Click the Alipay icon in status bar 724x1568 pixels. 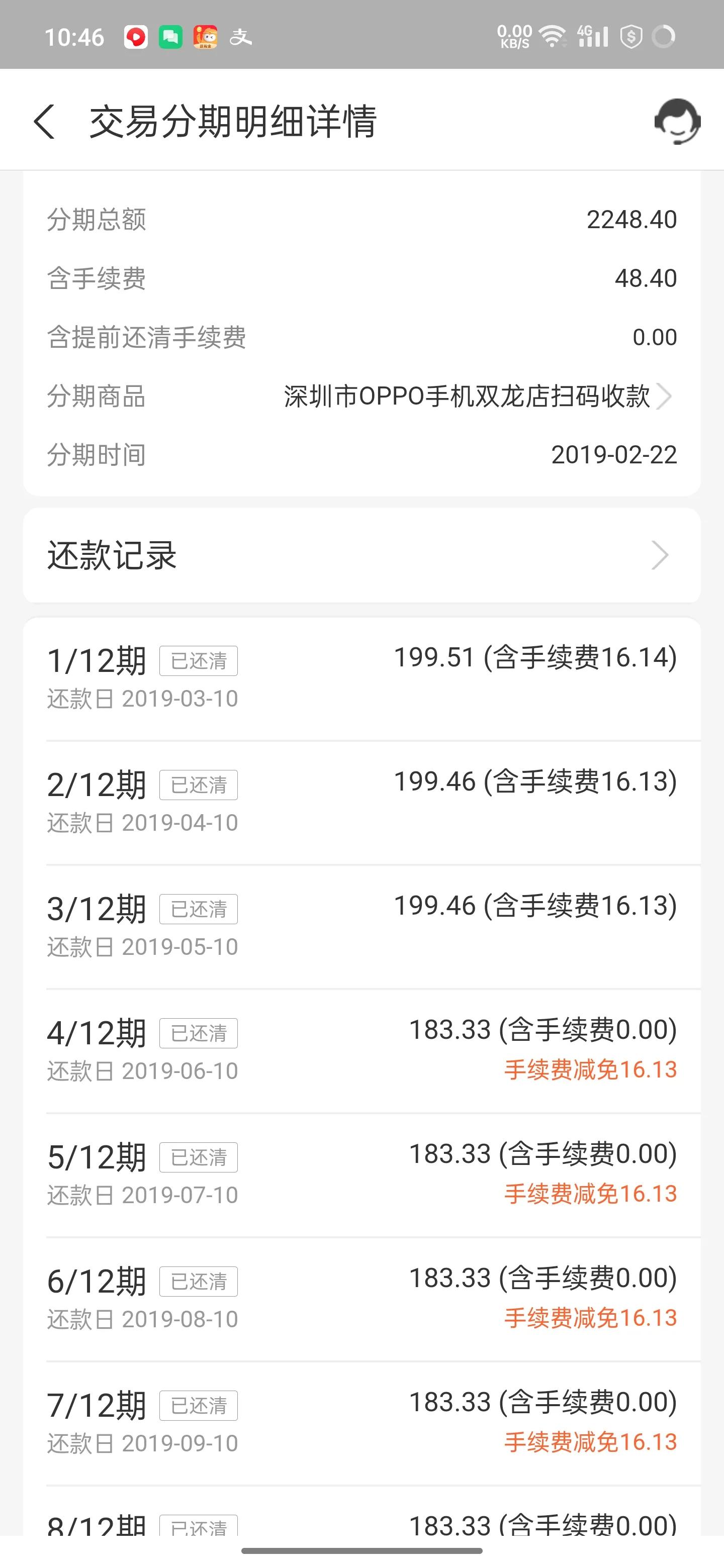coord(243,37)
